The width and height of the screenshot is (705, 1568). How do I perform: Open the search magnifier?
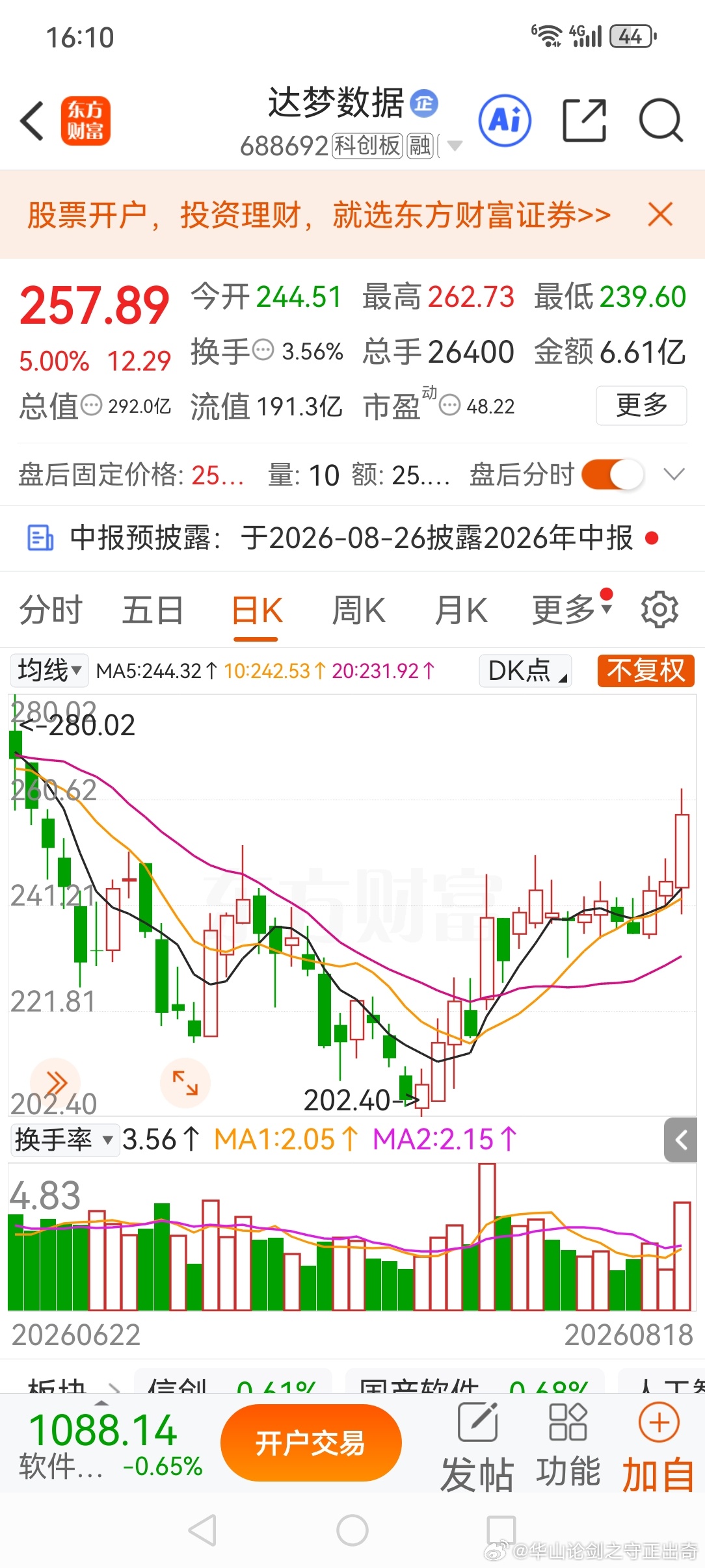click(x=661, y=121)
